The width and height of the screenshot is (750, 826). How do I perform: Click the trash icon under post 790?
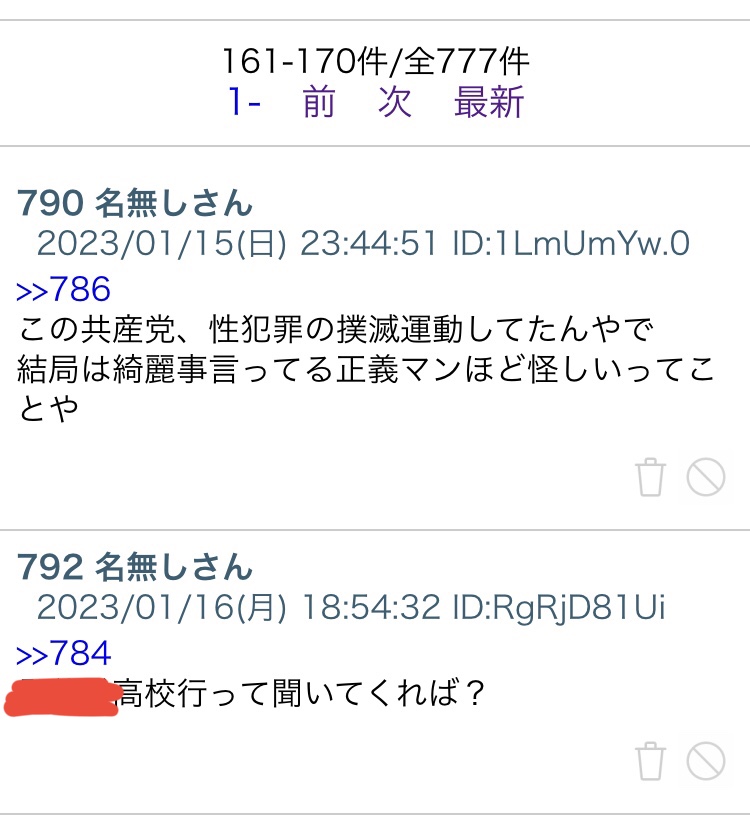pos(652,477)
